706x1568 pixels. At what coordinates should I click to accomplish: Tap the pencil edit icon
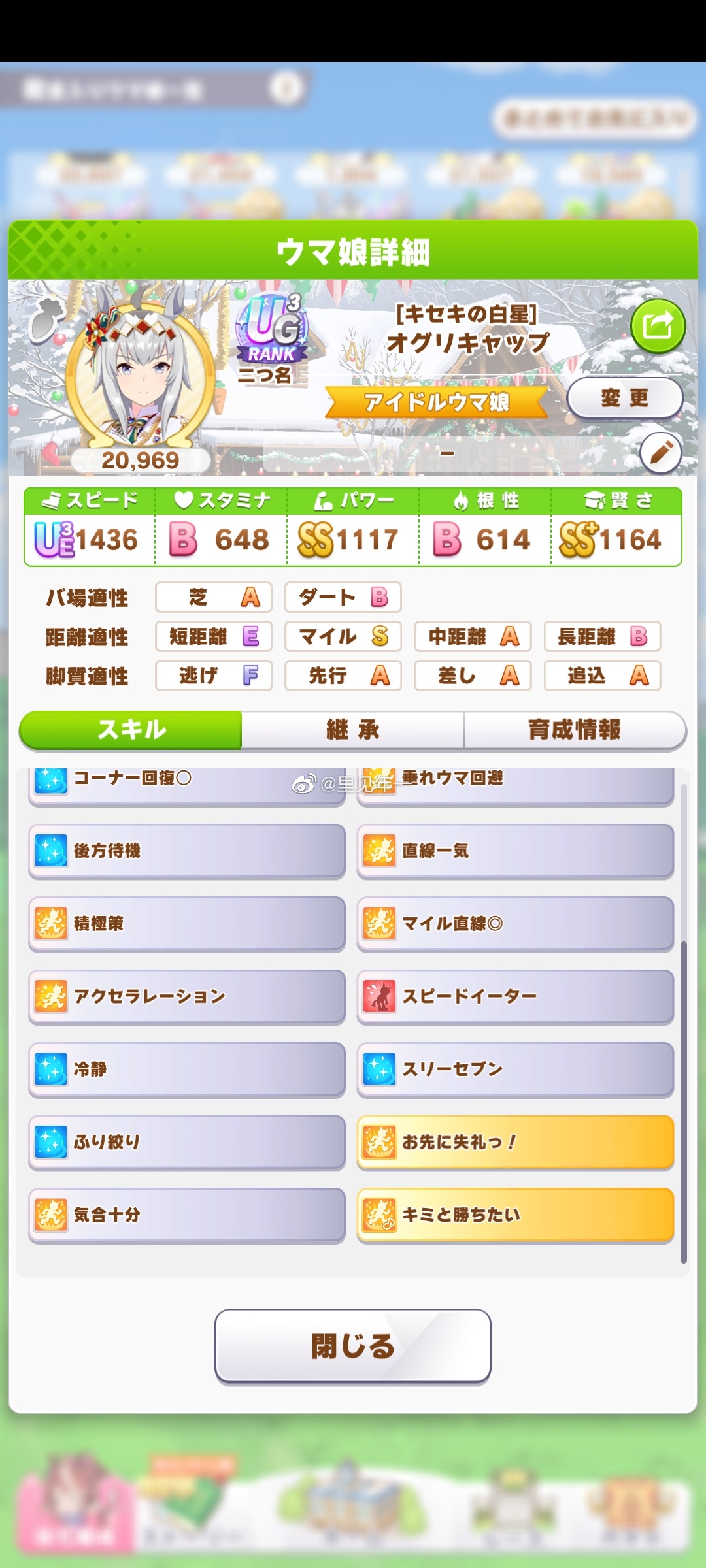[661, 453]
